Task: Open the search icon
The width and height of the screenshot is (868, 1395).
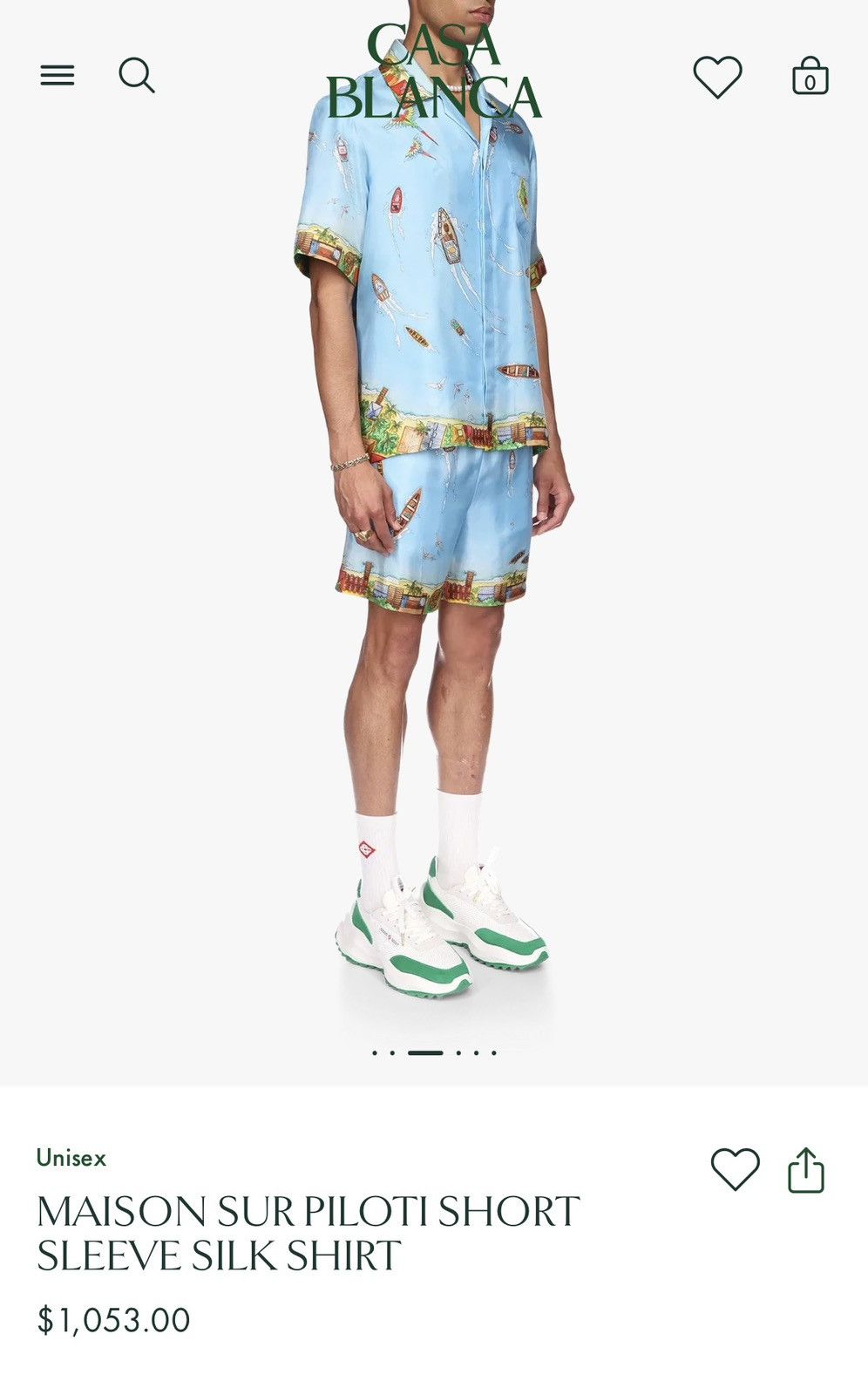Action: click(137, 76)
